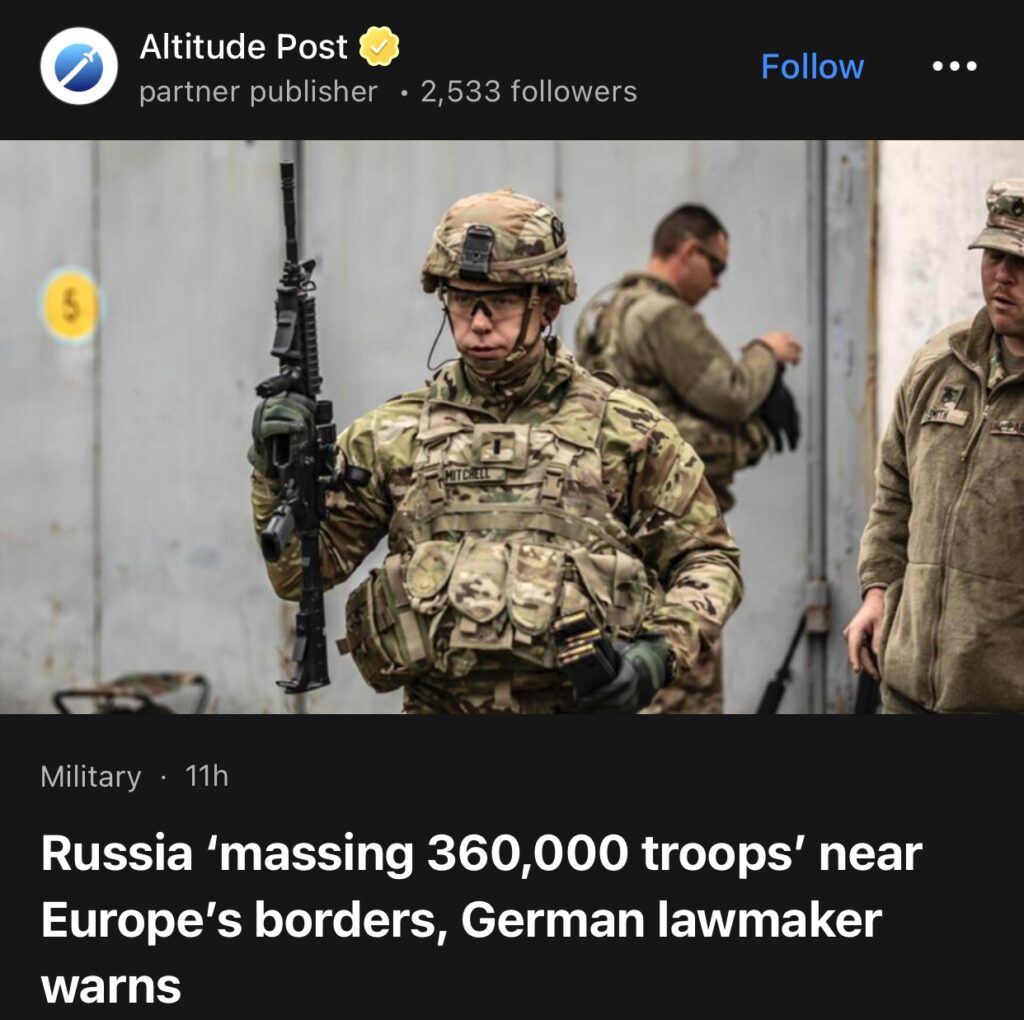Open the article's soldier photo
Image resolution: width=1024 pixels, height=1020 pixels.
(512, 427)
